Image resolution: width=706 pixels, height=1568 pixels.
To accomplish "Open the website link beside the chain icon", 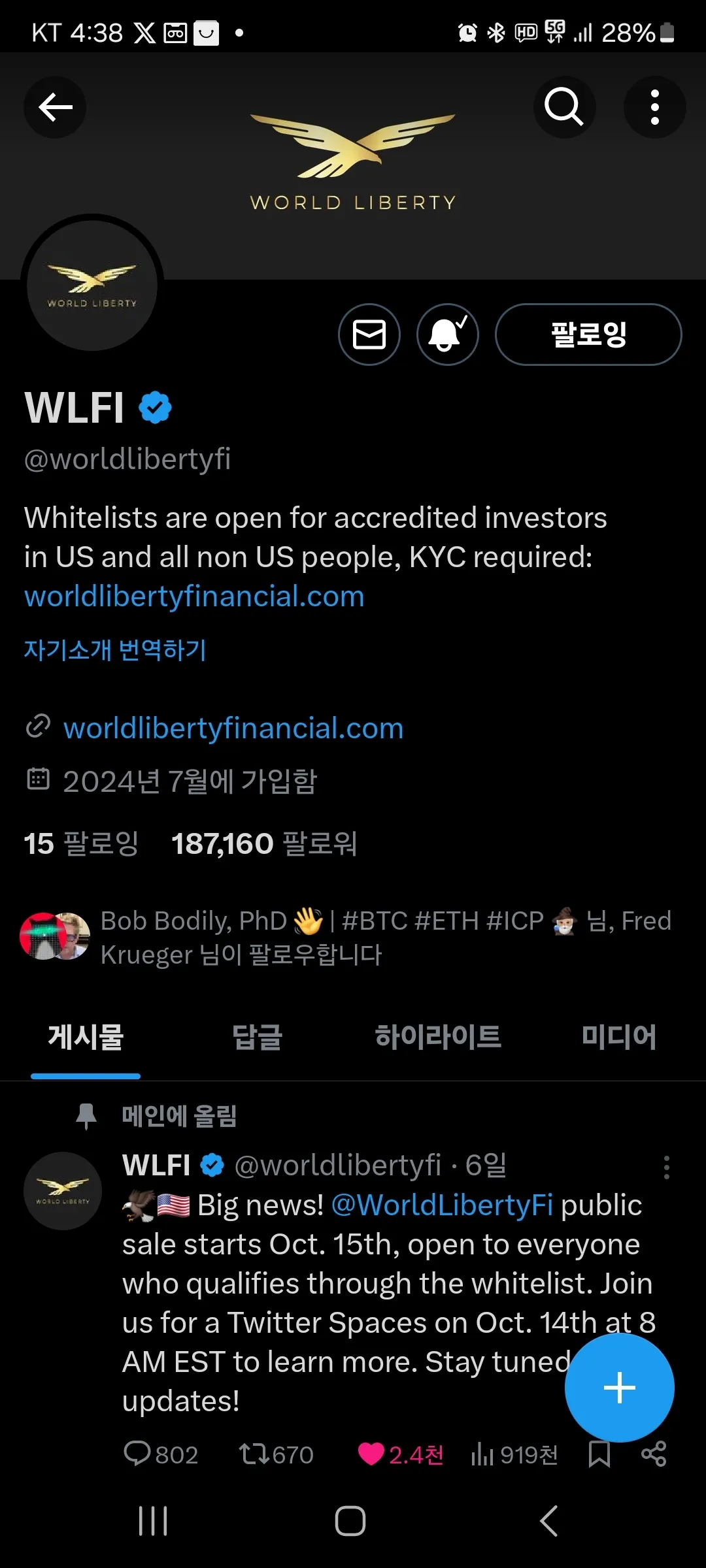I will [233, 728].
